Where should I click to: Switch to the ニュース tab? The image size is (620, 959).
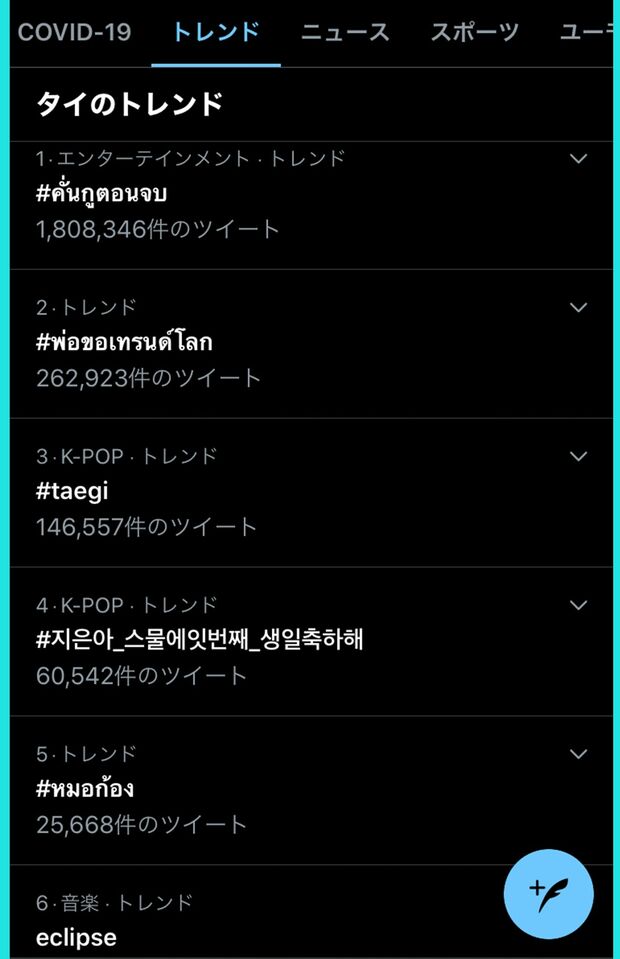click(345, 32)
